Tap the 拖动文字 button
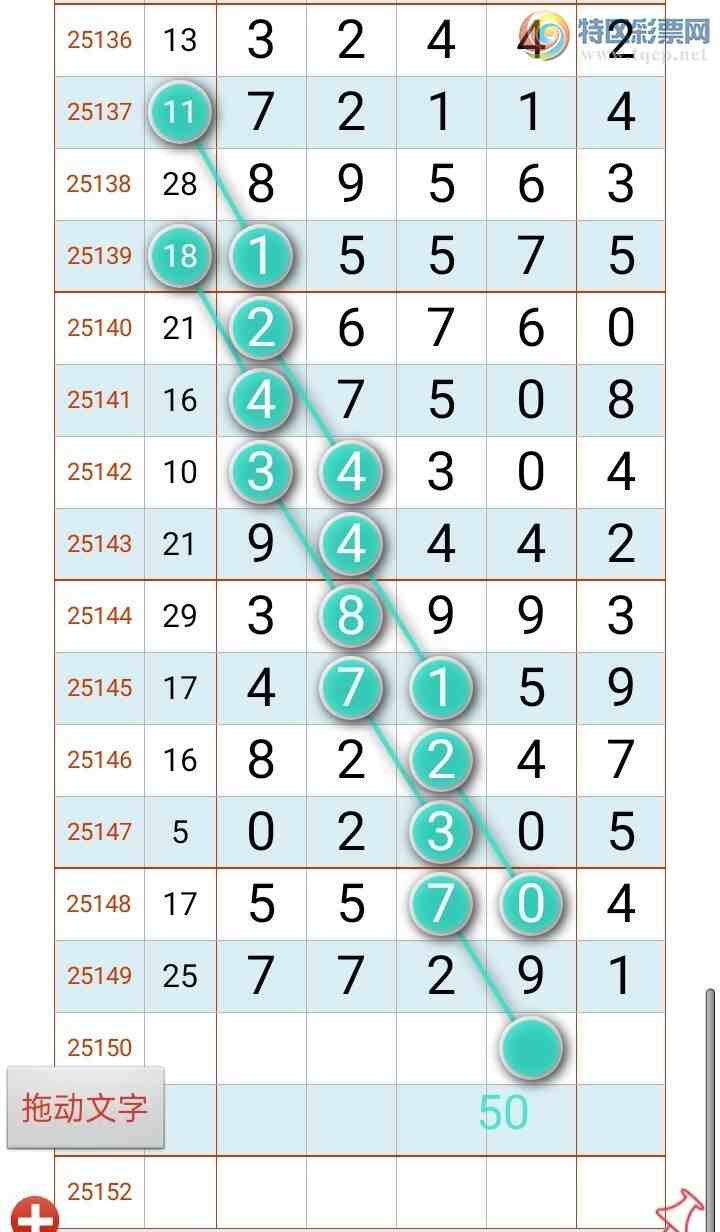This screenshot has width=720, height=1232. 85,1107
